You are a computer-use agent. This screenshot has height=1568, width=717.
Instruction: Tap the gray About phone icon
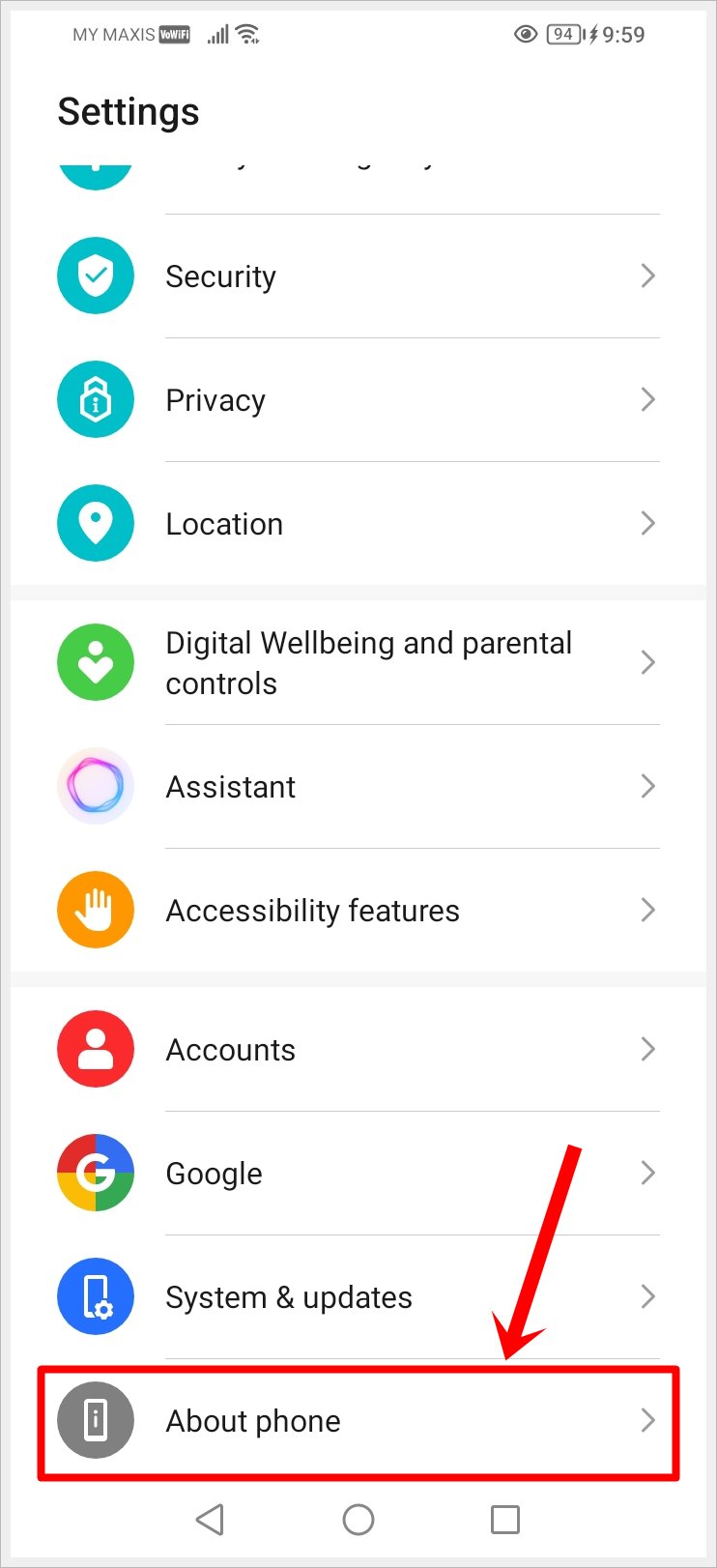click(x=95, y=1421)
